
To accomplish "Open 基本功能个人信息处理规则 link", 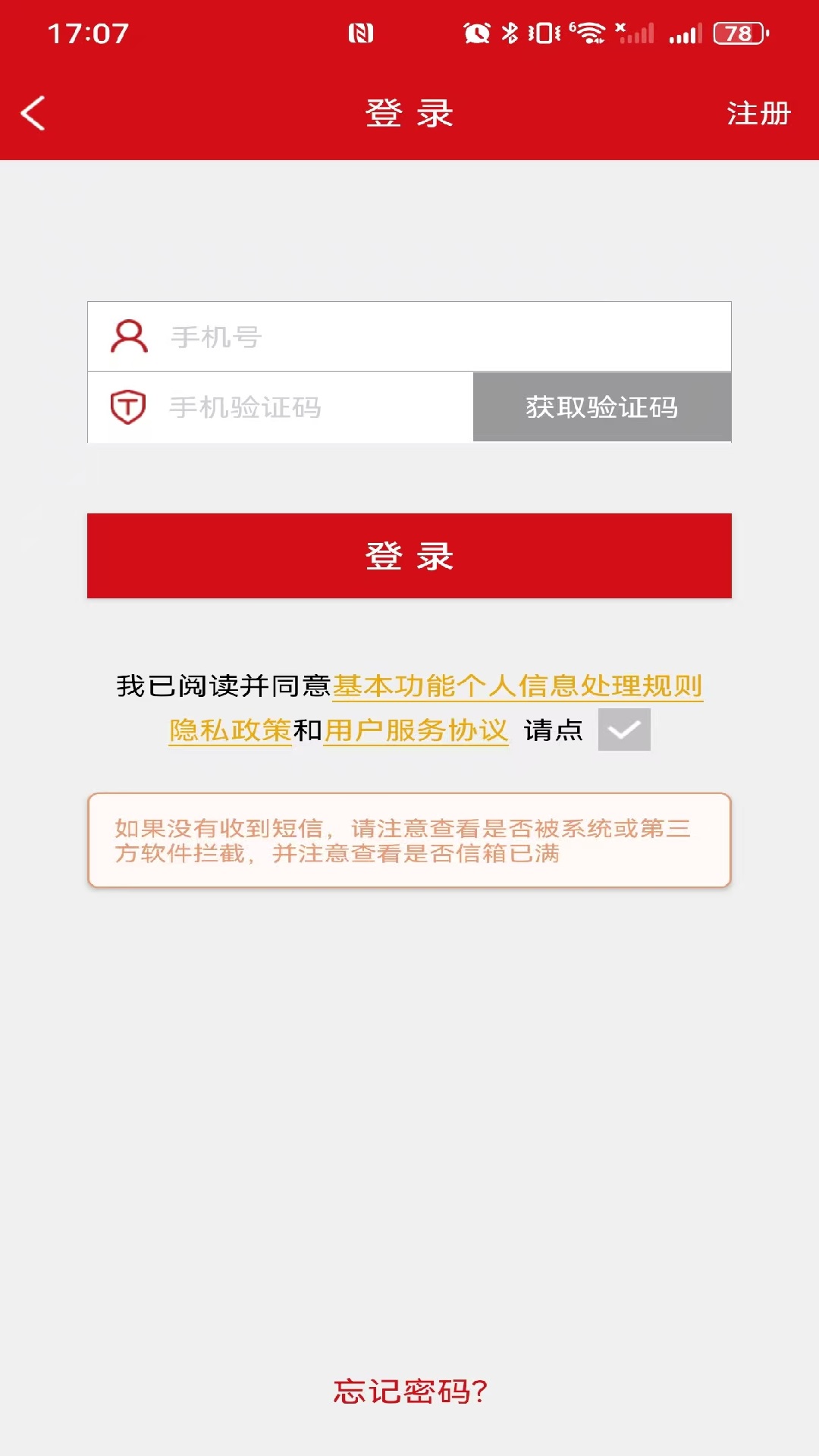I will click(518, 686).
